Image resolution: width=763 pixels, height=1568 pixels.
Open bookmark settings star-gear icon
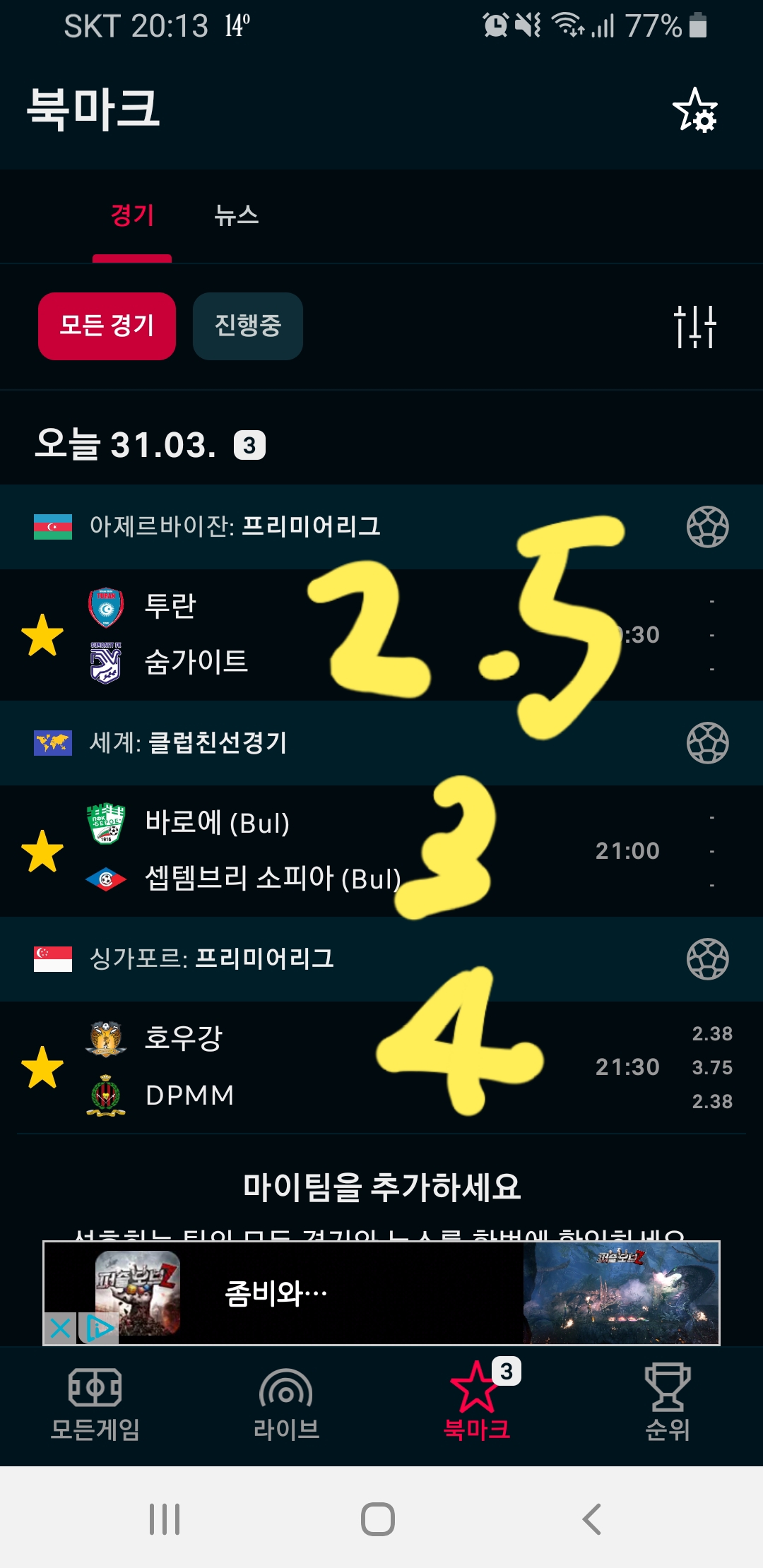(695, 110)
